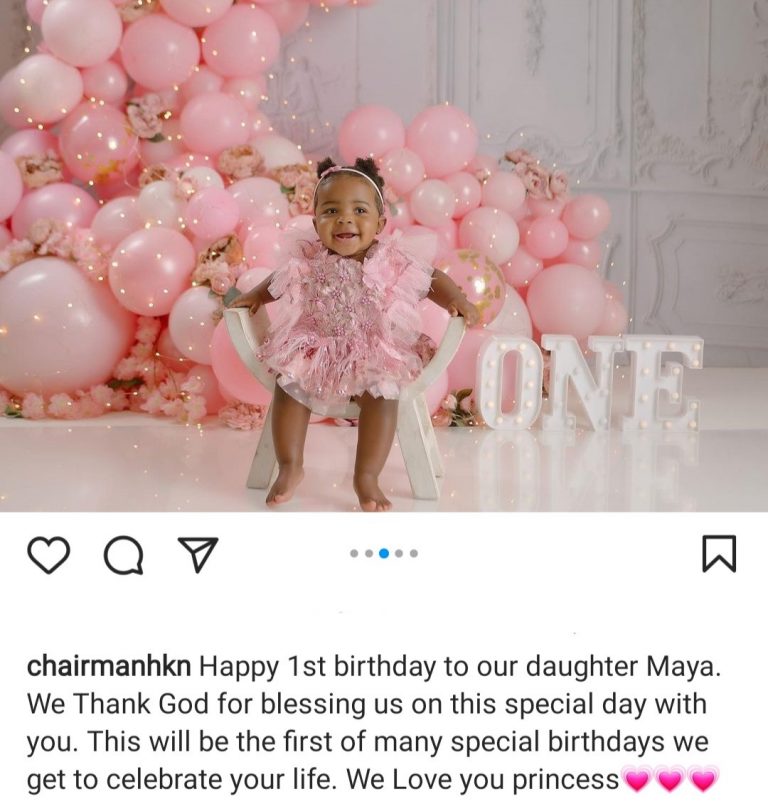Tap the carousel photo of the birthday post
Screen dimensions: 768x804
coord(384,256)
